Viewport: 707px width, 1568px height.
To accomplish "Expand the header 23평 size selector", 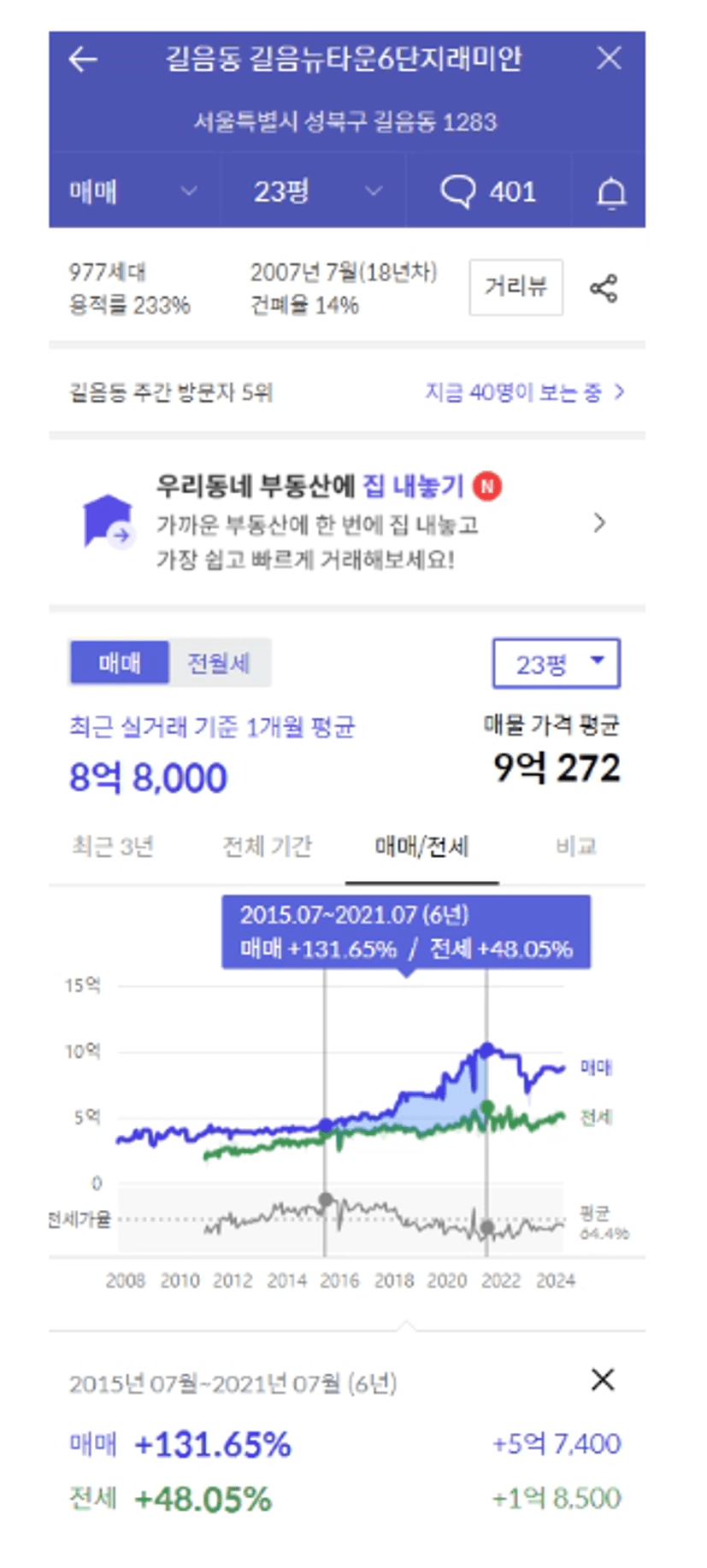I will point(315,191).
